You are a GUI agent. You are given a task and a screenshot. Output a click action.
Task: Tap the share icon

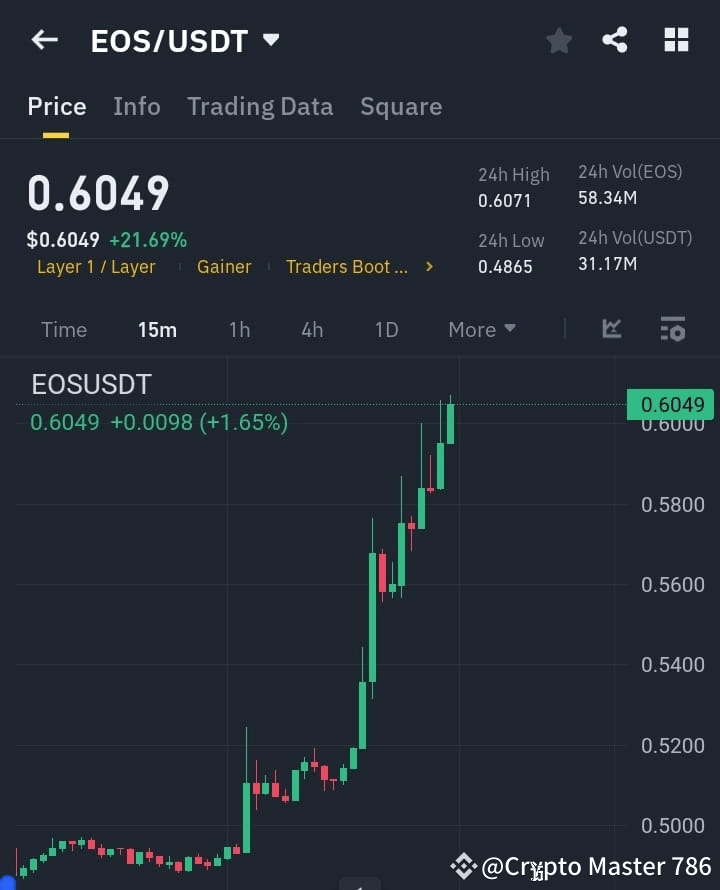point(615,40)
